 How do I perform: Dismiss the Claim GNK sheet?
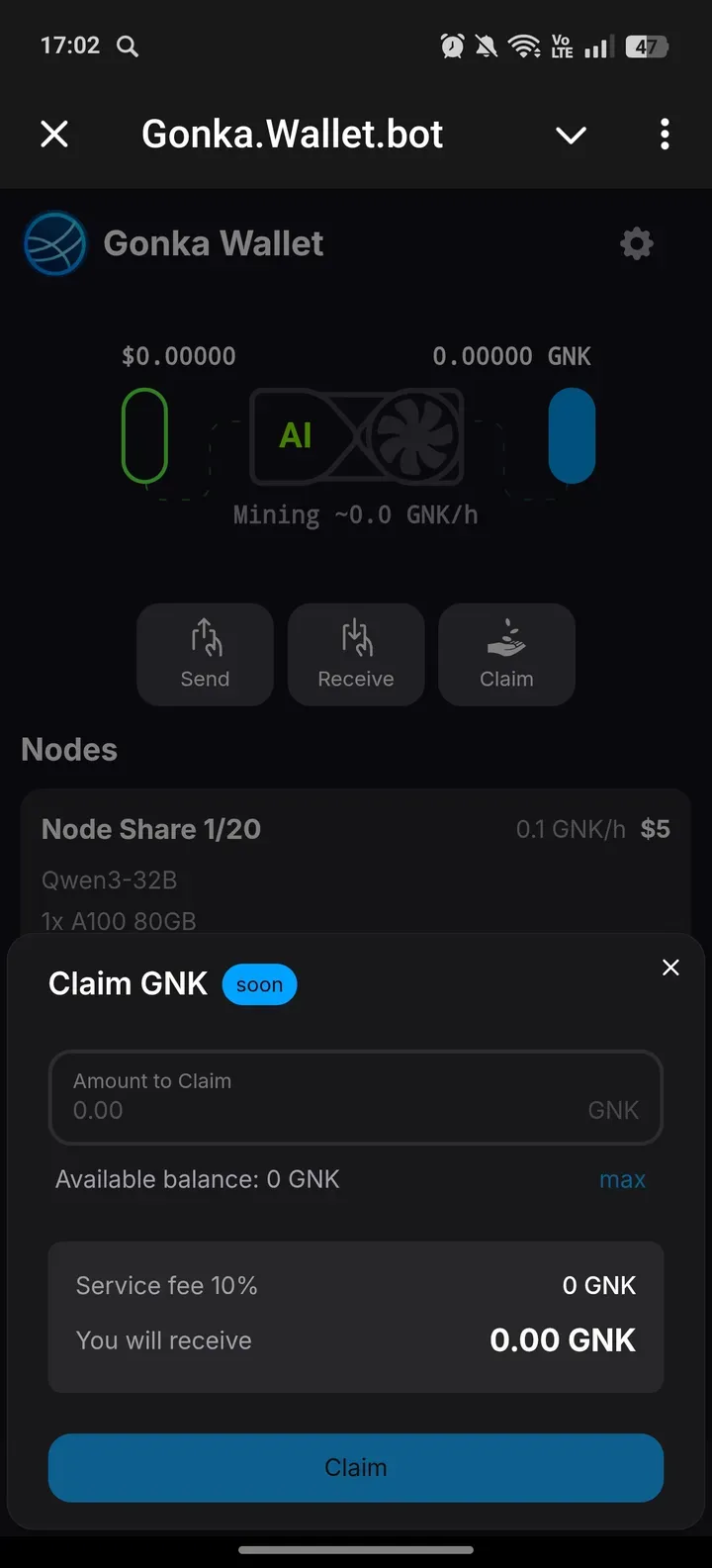click(x=670, y=968)
